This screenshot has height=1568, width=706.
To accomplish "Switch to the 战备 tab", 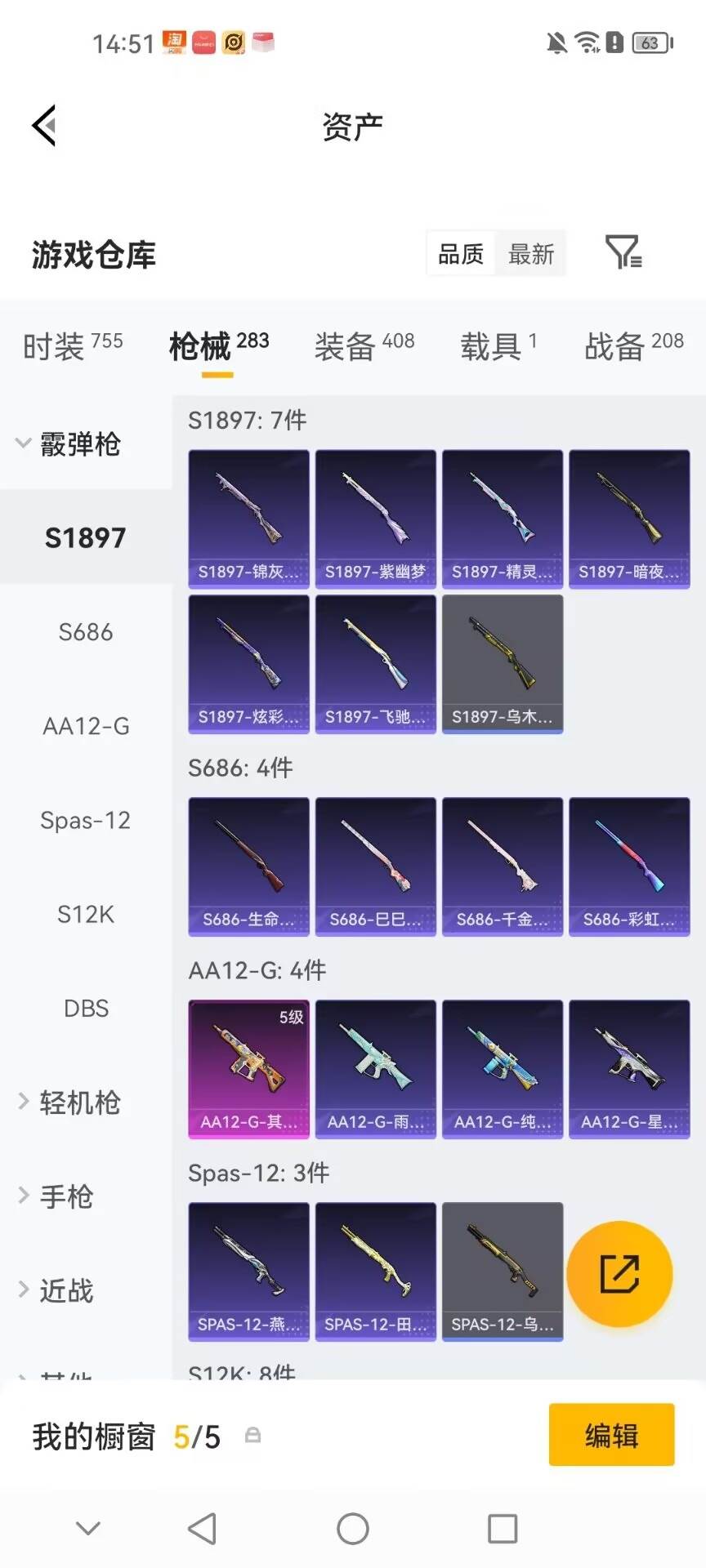I will 634,346.
